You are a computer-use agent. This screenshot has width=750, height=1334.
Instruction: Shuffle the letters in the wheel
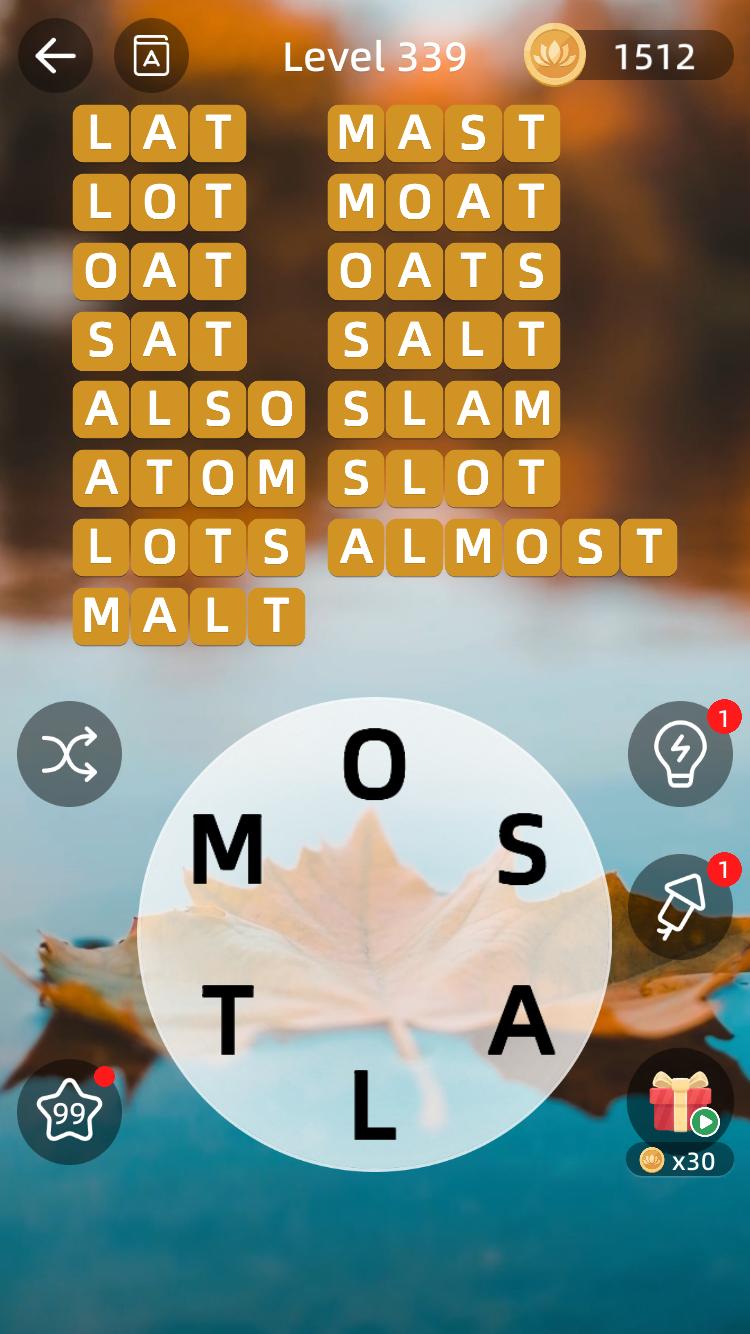(69, 754)
